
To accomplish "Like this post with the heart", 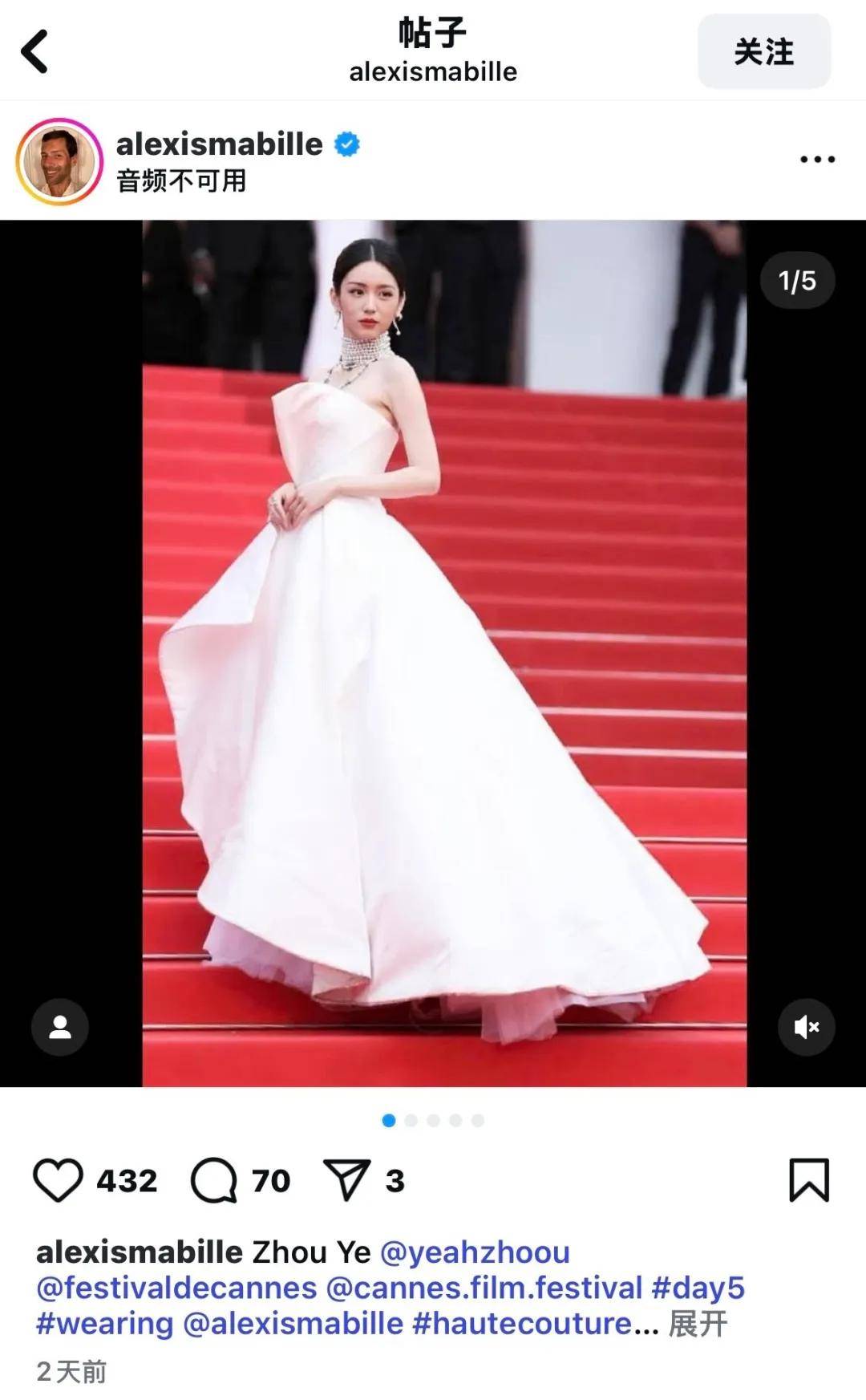I will pyautogui.click(x=58, y=1181).
